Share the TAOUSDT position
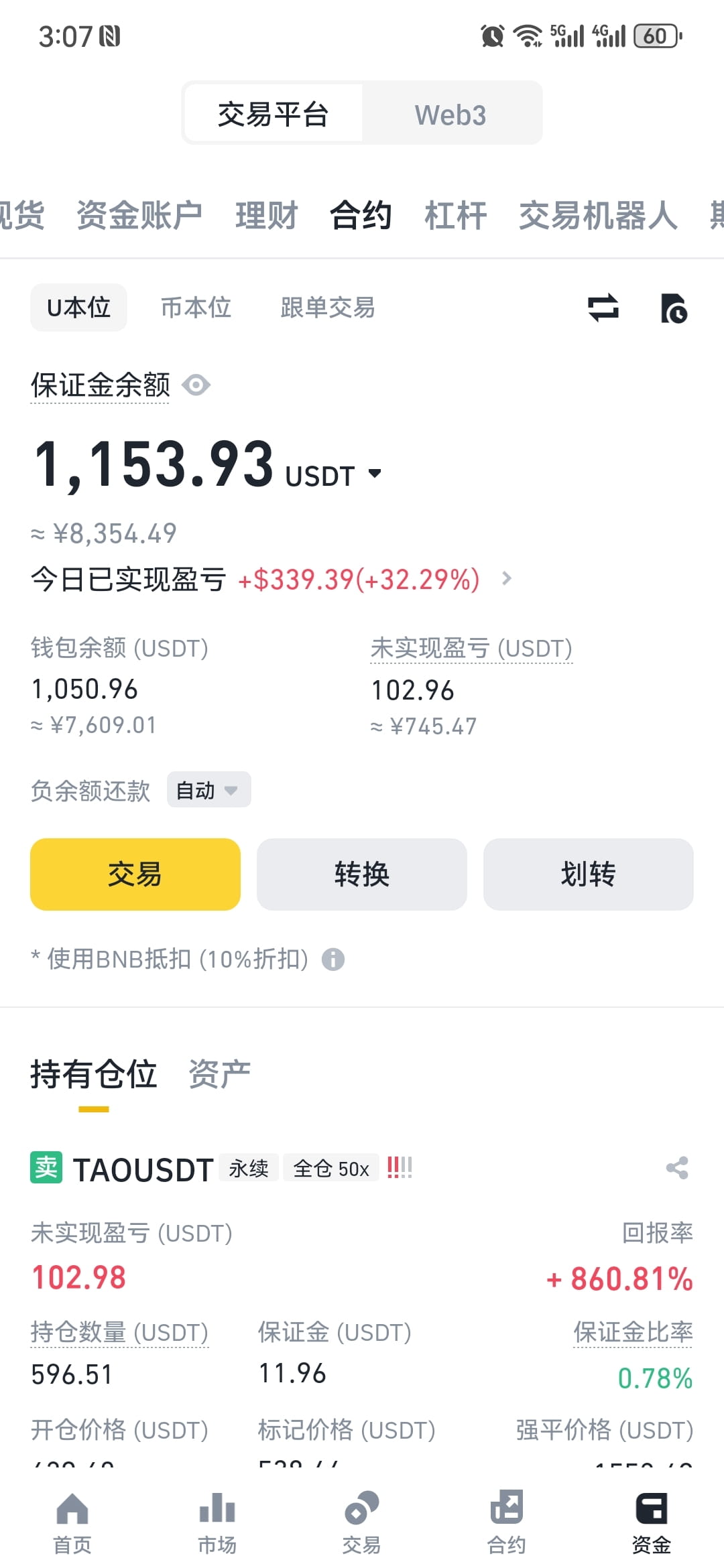 (677, 1166)
